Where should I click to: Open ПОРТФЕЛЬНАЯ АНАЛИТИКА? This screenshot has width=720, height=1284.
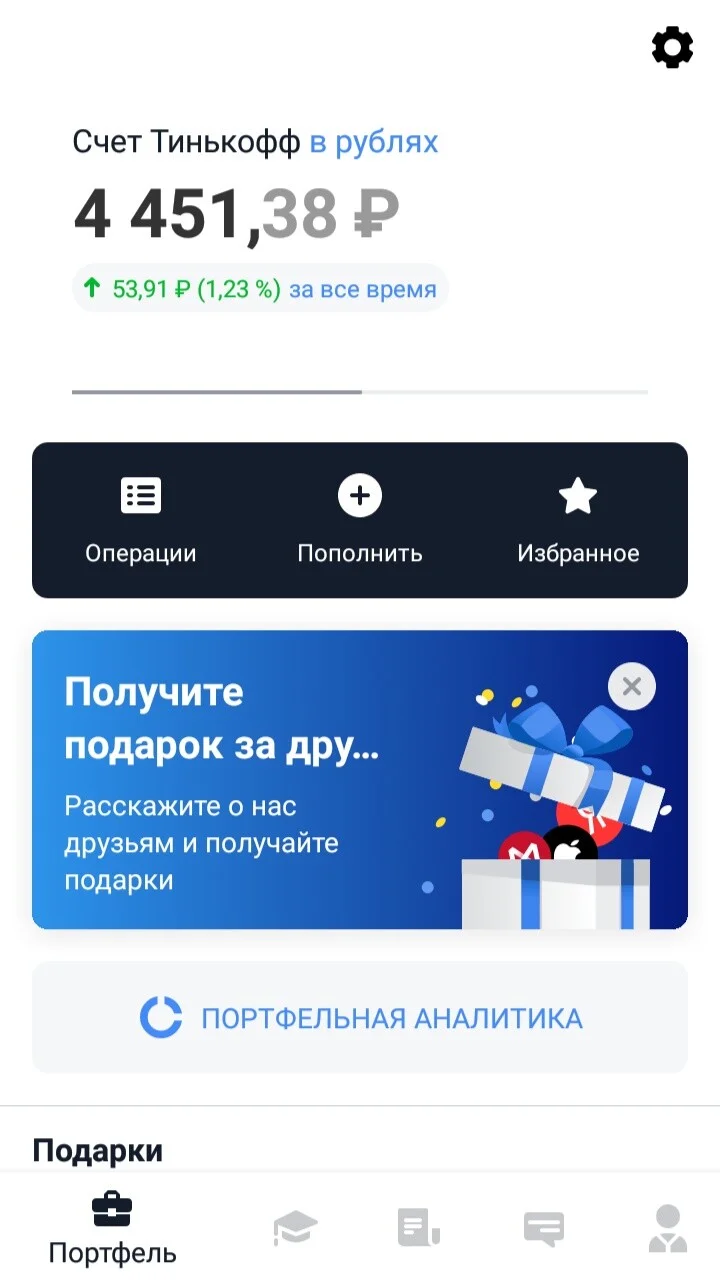tap(360, 1018)
